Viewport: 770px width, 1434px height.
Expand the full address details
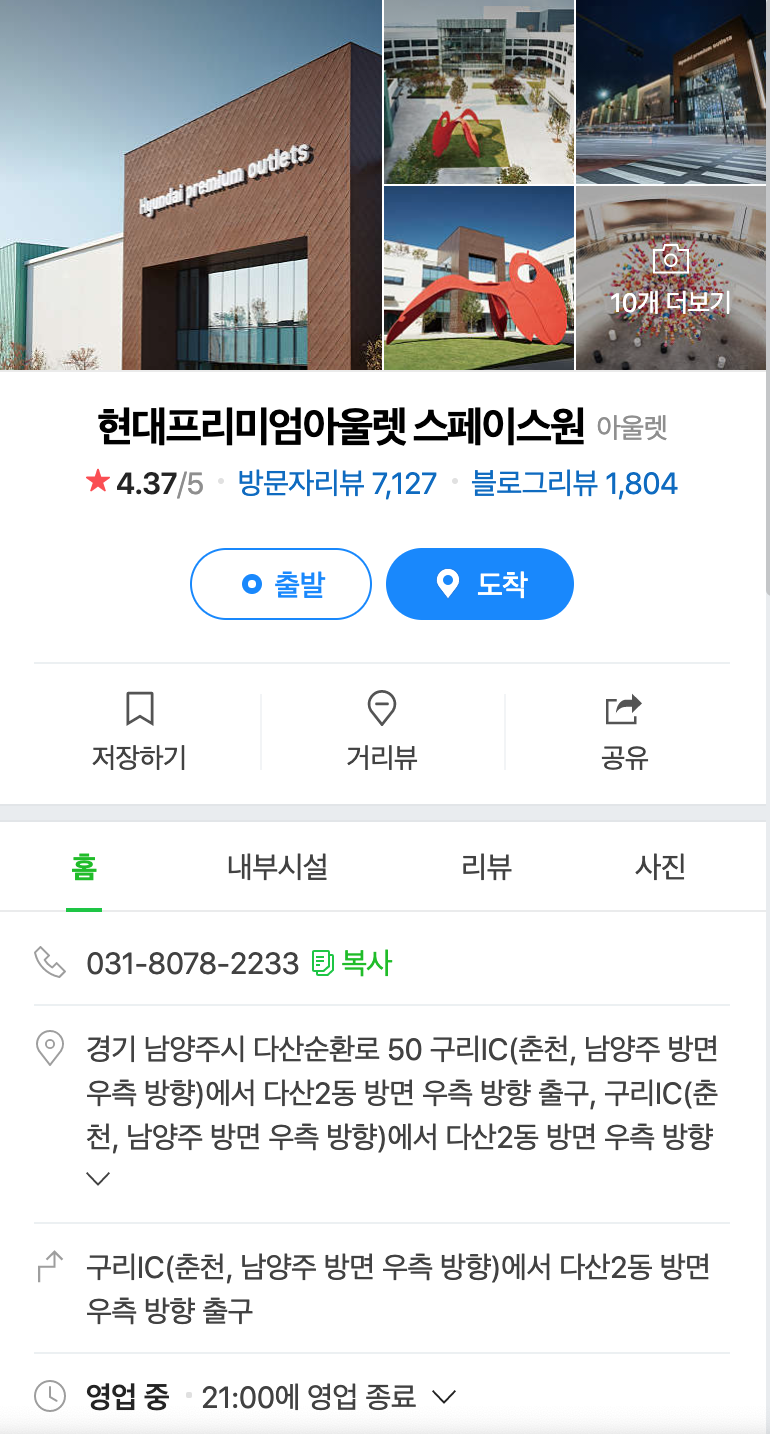pyautogui.click(x=98, y=1179)
